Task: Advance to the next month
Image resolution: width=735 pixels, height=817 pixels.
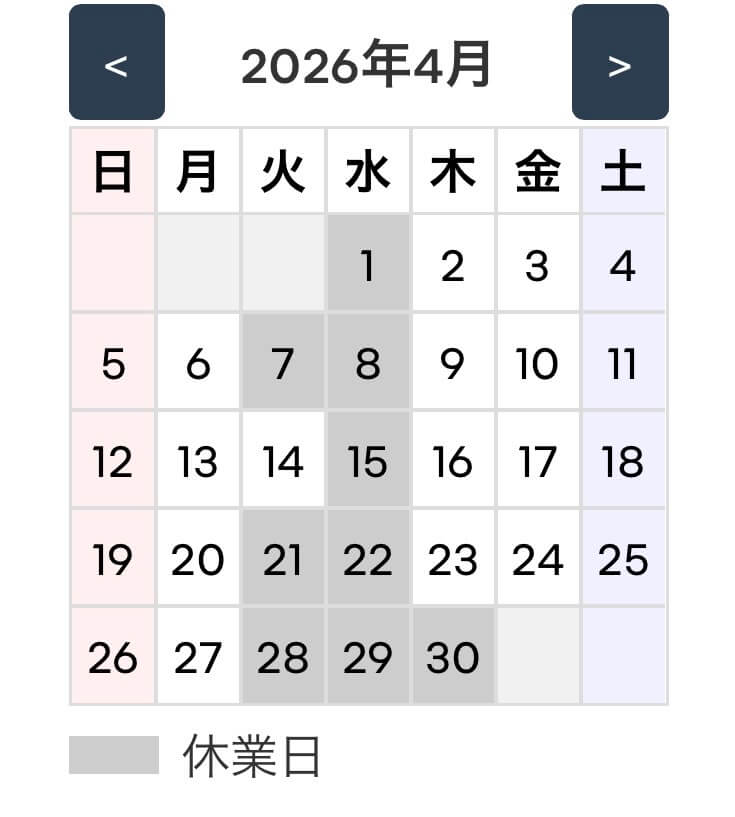Action: 619,63
